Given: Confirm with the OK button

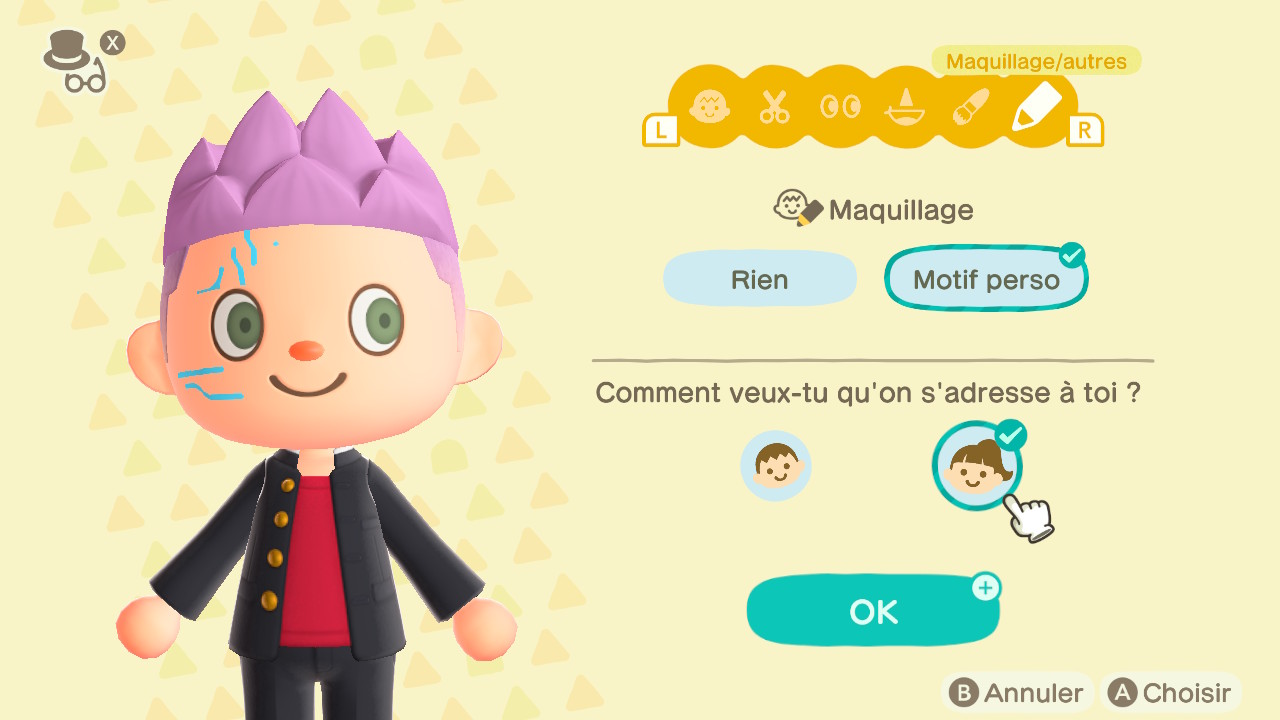Looking at the screenshot, I should pos(873,611).
